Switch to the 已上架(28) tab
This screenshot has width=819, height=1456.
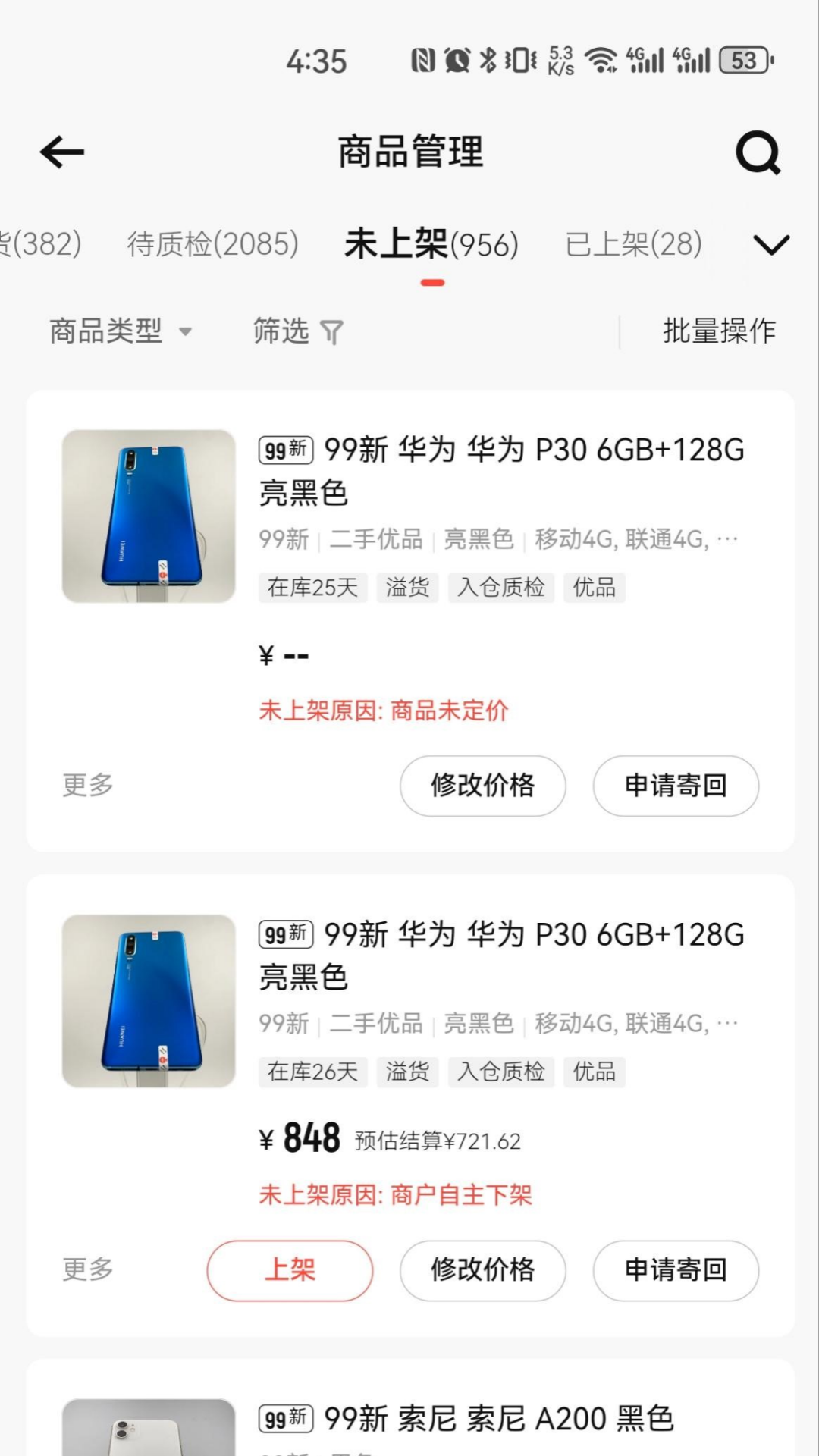click(x=632, y=243)
